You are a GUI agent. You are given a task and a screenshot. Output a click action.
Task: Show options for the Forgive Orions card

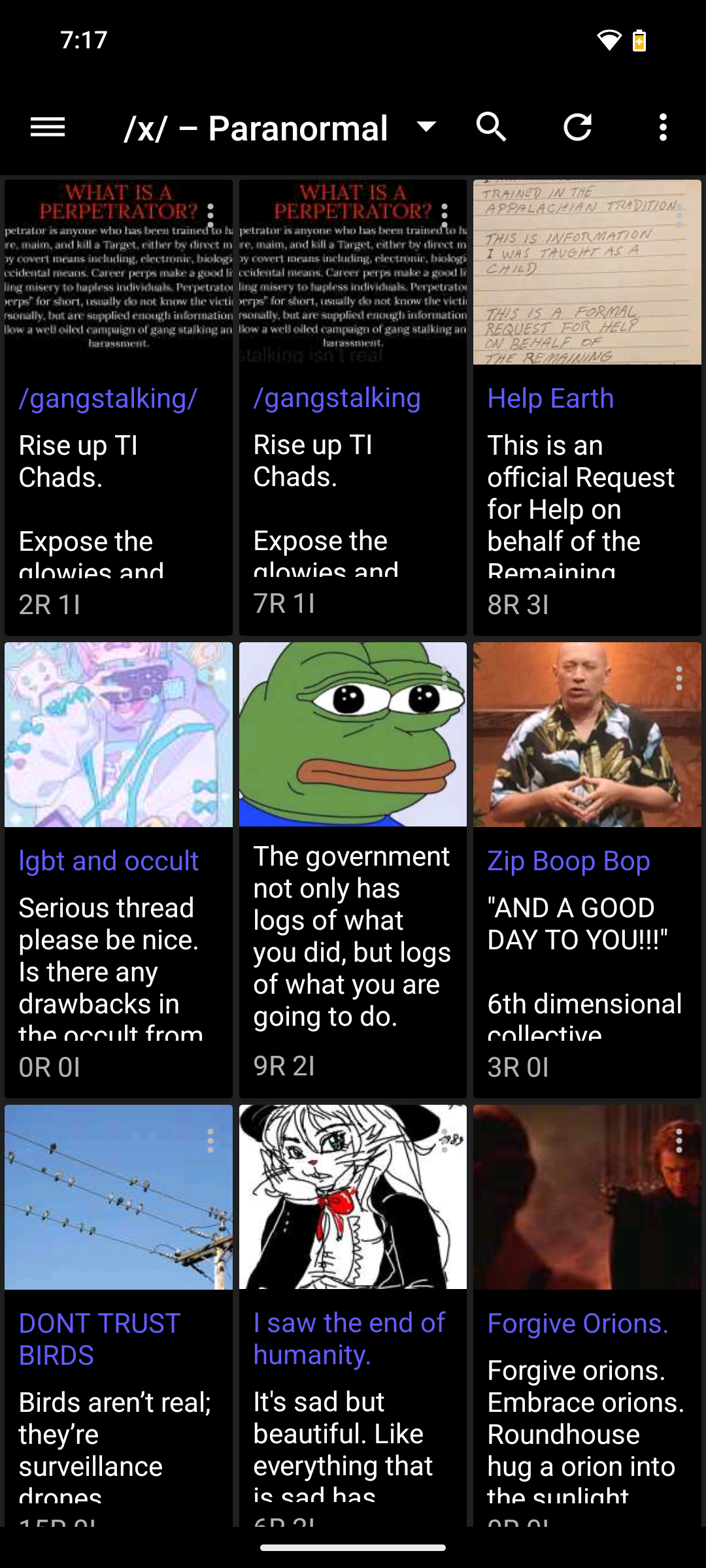pos(679,1141)
